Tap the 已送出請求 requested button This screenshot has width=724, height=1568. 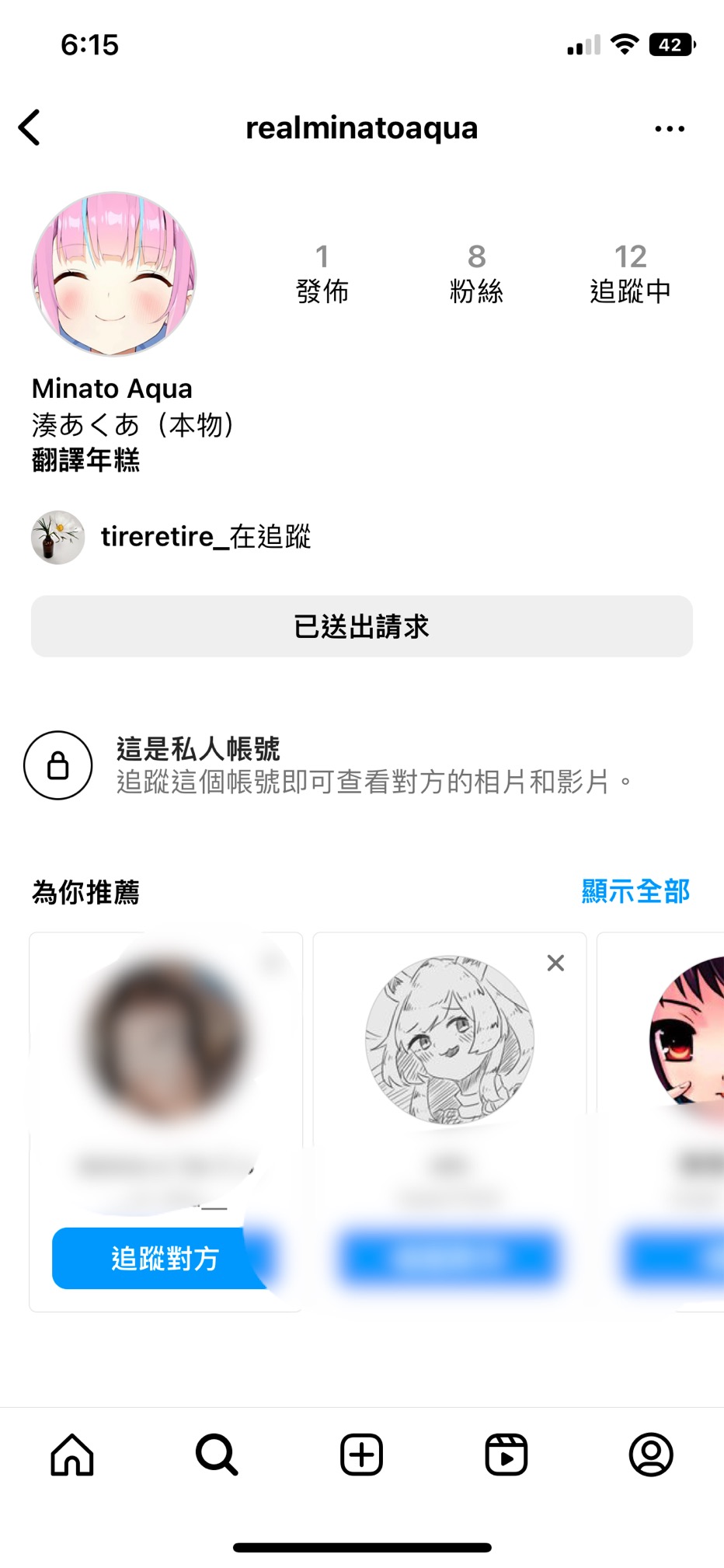(362, 626)
